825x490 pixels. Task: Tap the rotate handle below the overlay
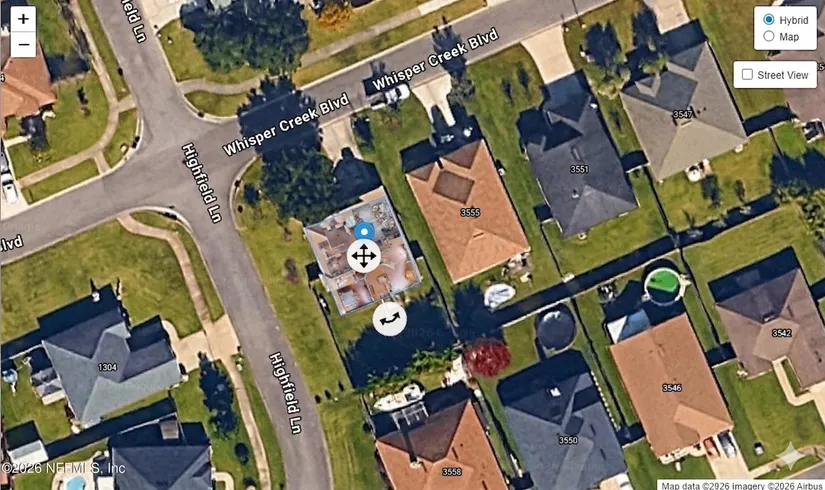[389, 319]
